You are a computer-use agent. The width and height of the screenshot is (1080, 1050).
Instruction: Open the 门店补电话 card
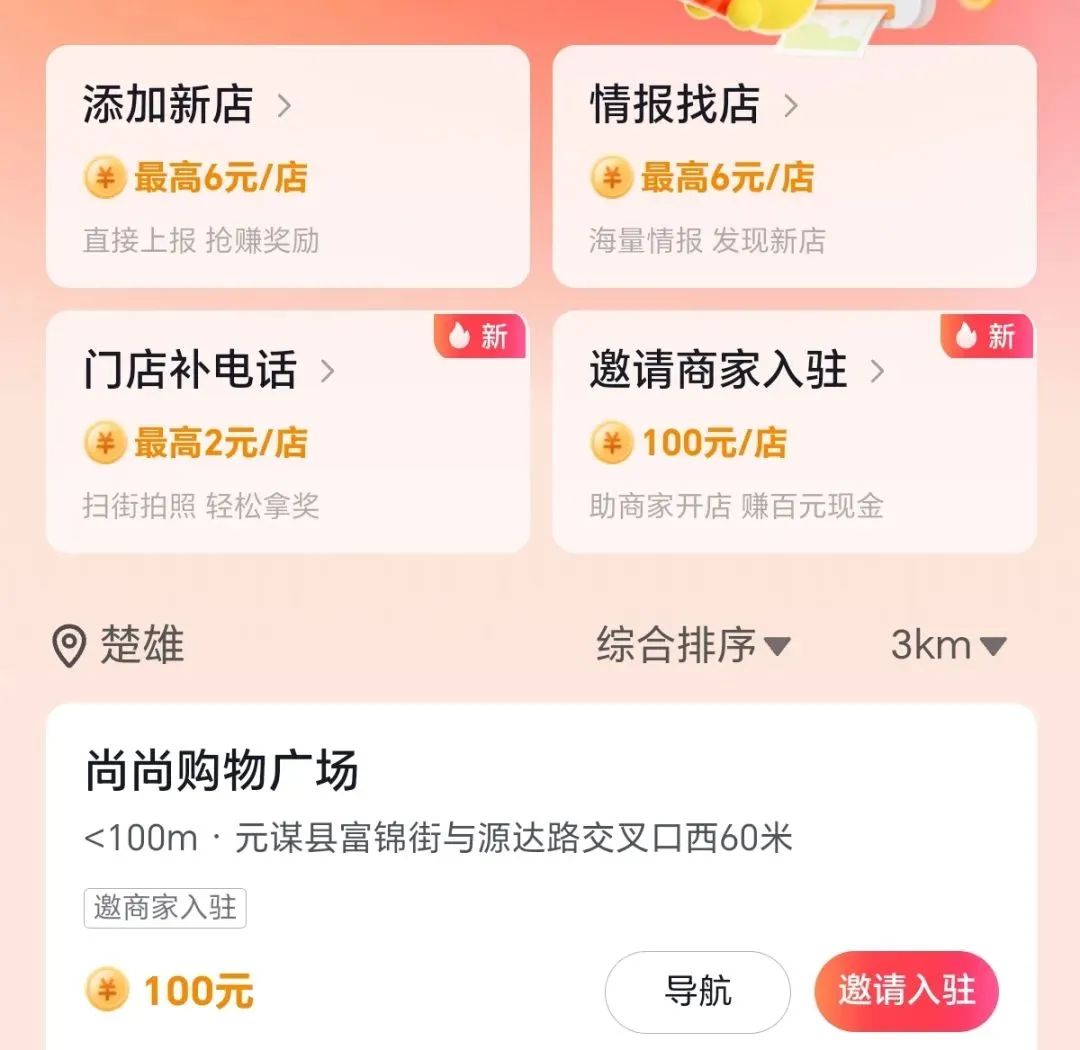coord(287,432)
